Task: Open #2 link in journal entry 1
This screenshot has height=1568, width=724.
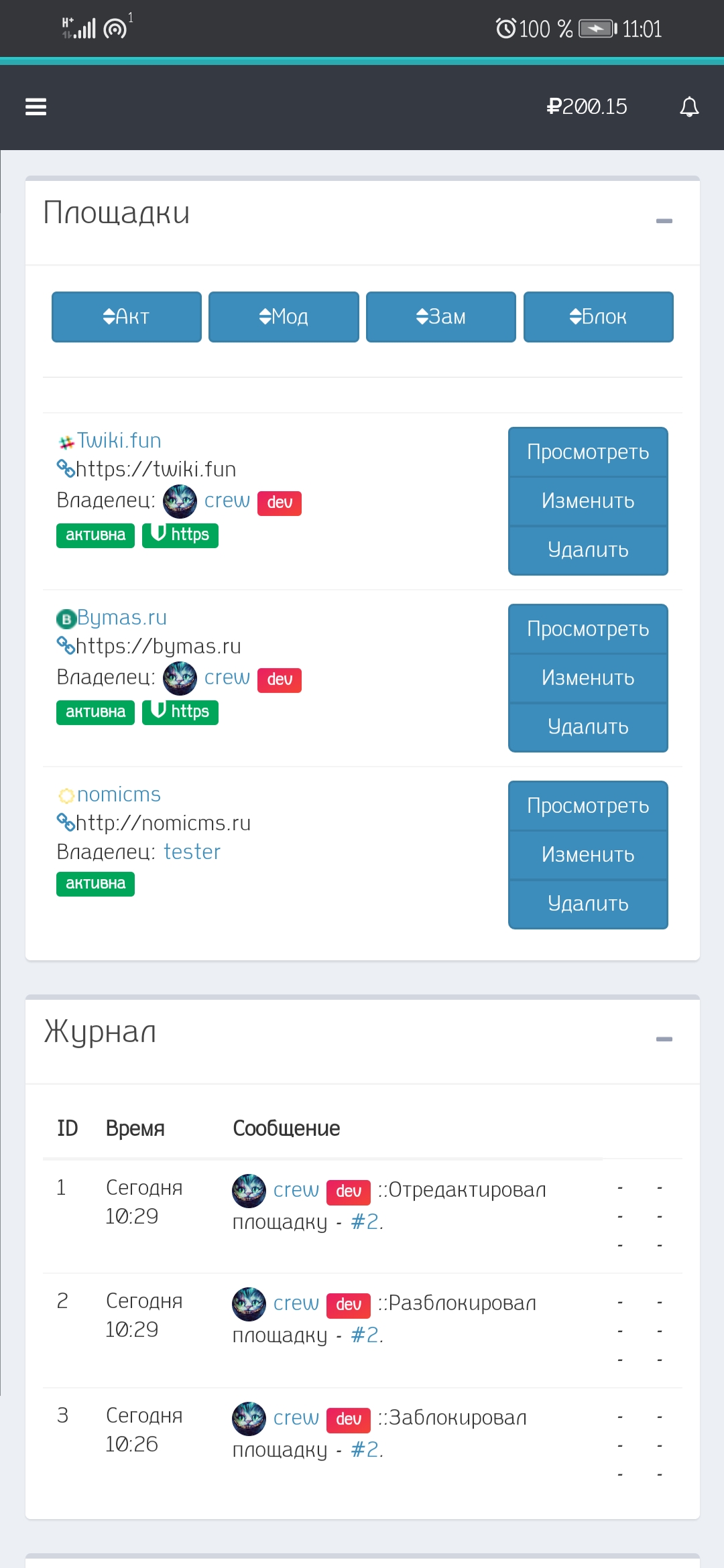Action: (365, 1222)
